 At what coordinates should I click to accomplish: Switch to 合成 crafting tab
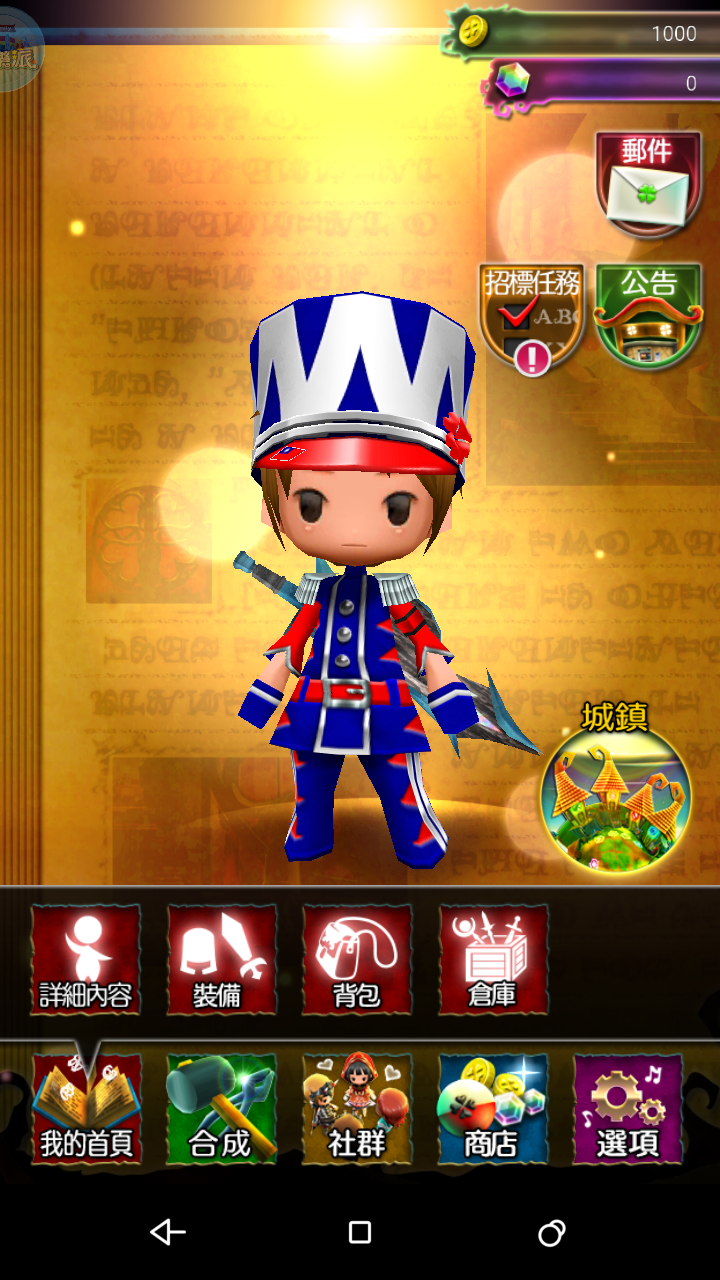tap(222, 1109)
